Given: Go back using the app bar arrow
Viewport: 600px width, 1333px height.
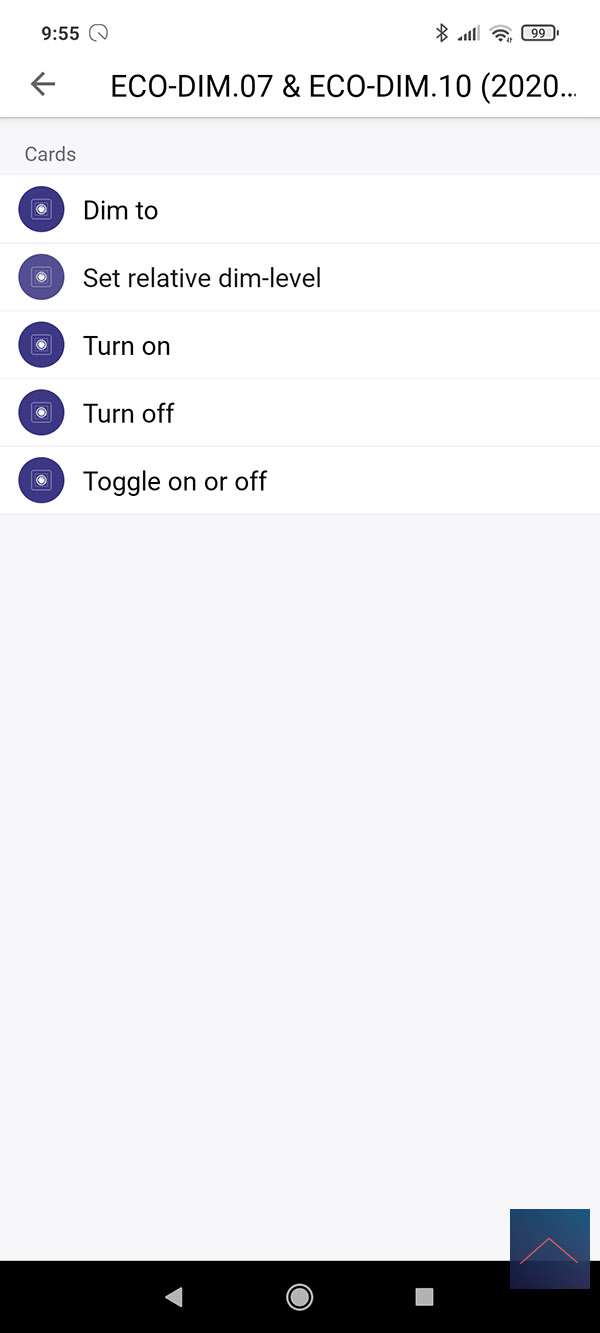Looking at the screenshot, I should pyautogui.click(x=43, y=85).
